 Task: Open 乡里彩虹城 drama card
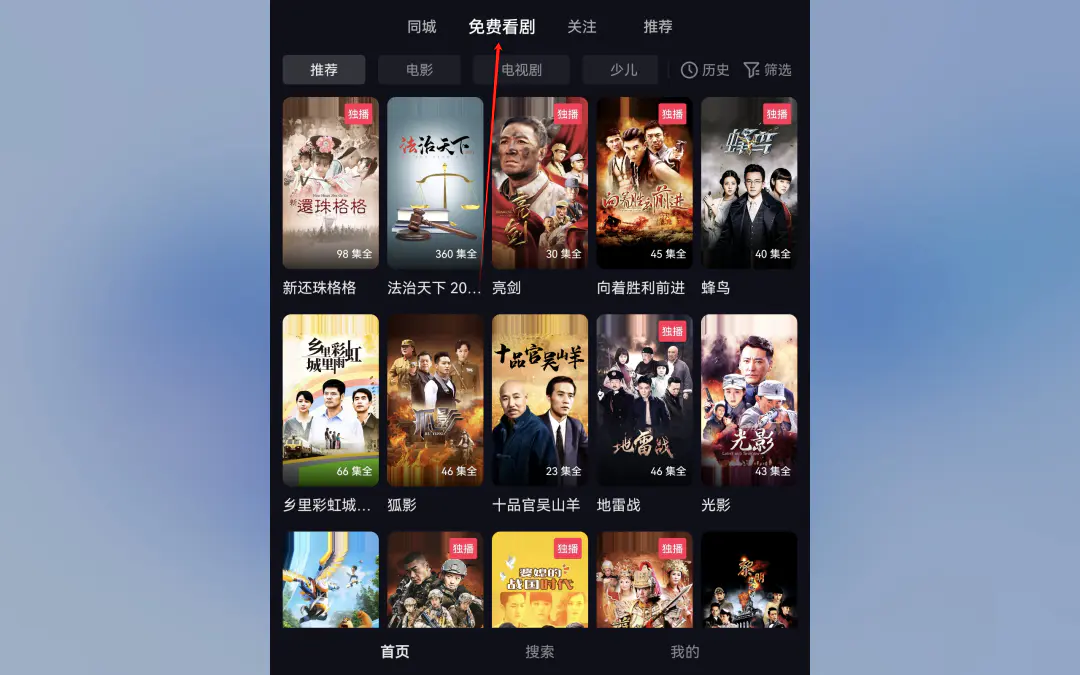click(x=330, y=400)
